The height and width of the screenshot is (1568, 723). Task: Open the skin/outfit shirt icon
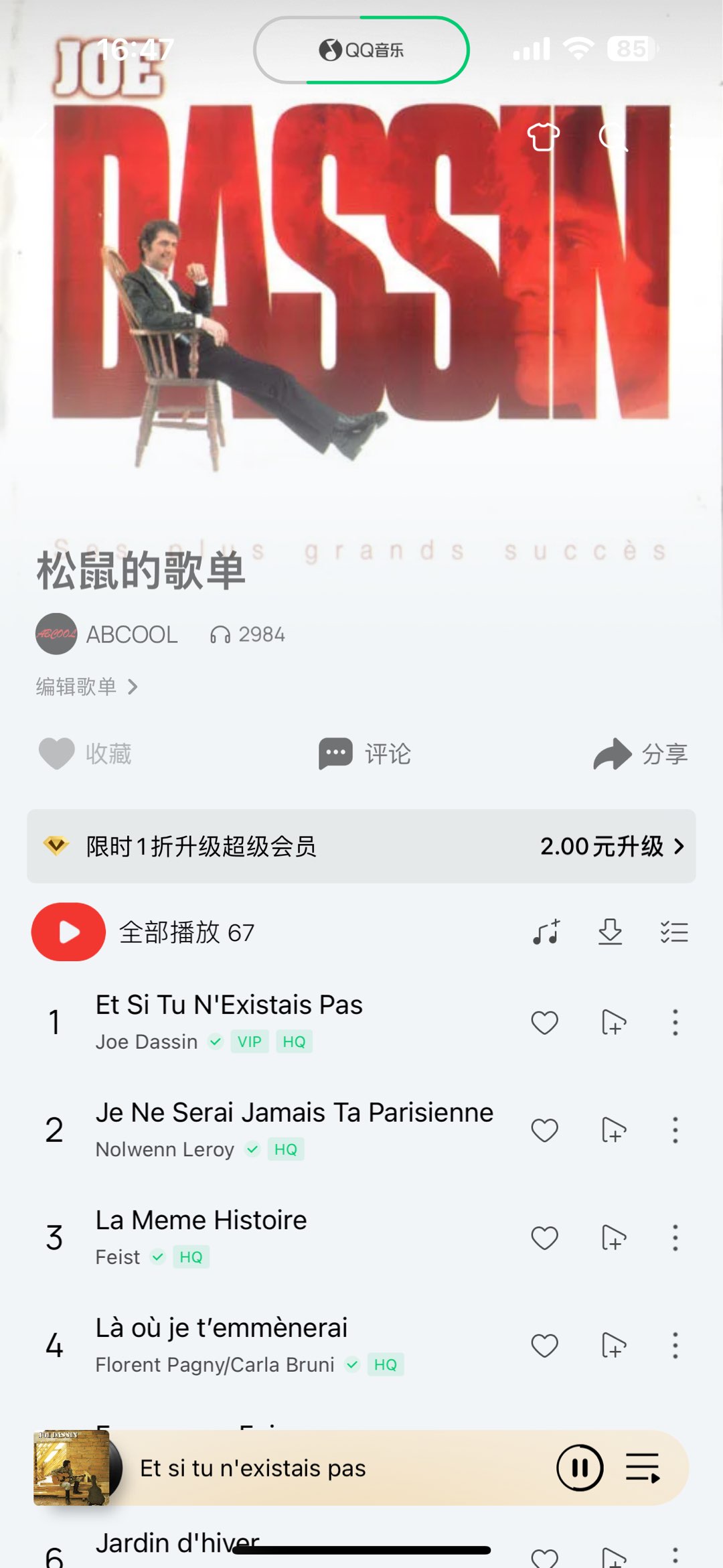(x=543, y=137)
